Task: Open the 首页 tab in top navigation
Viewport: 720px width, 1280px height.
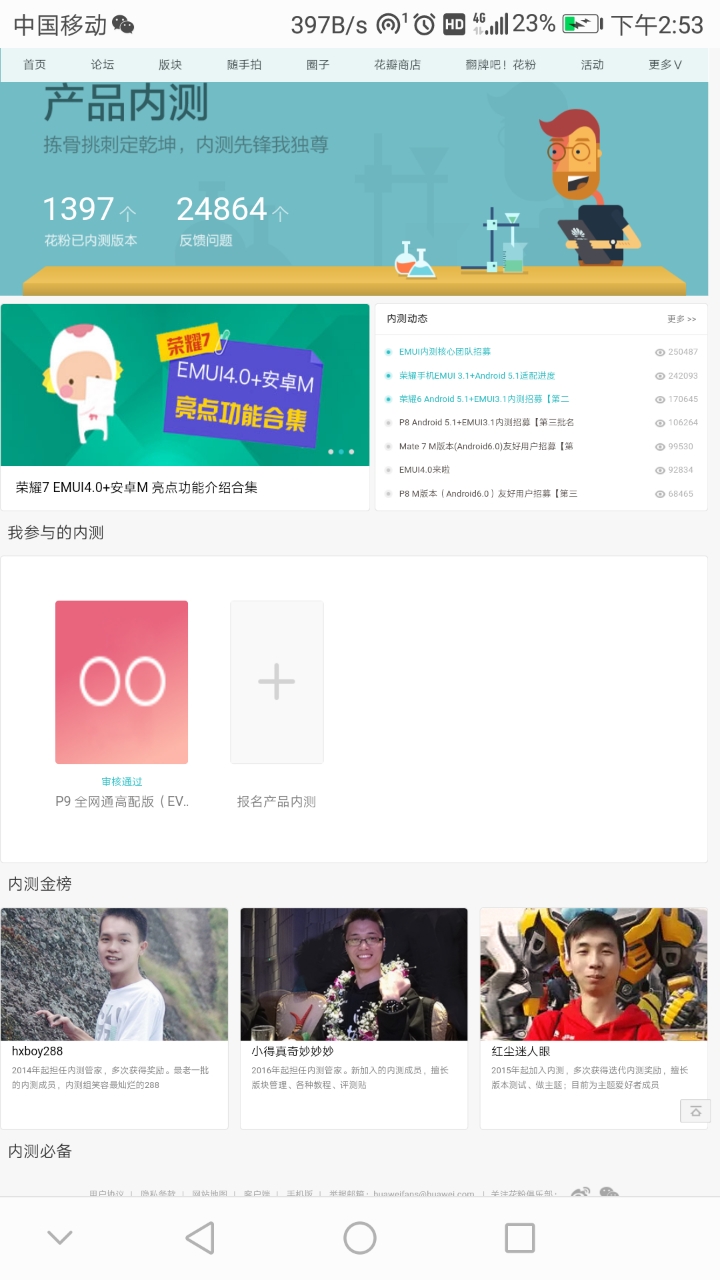Action: 35,65
